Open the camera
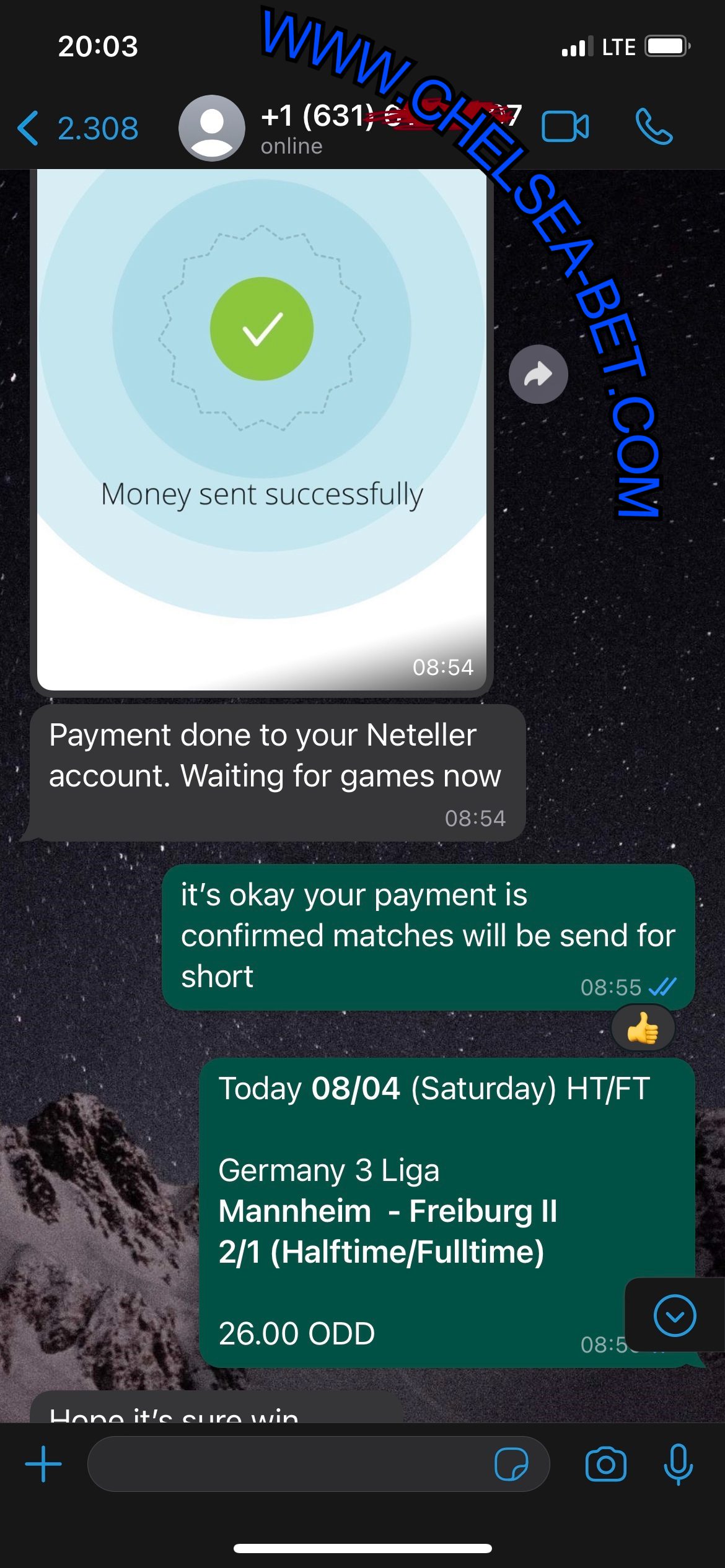The height and width of the screenshot is (1568, 725). 605,1465
